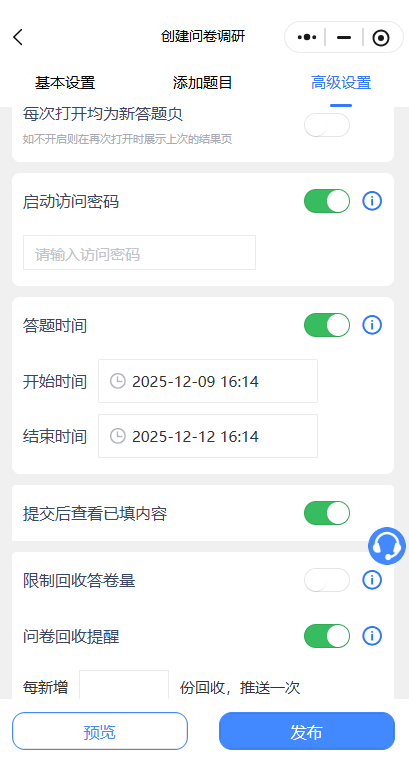The width and height of the screenshot is (409, 775).
Task: Turn off 启动访问密码 switch
Action: click(x=327, y=201)
